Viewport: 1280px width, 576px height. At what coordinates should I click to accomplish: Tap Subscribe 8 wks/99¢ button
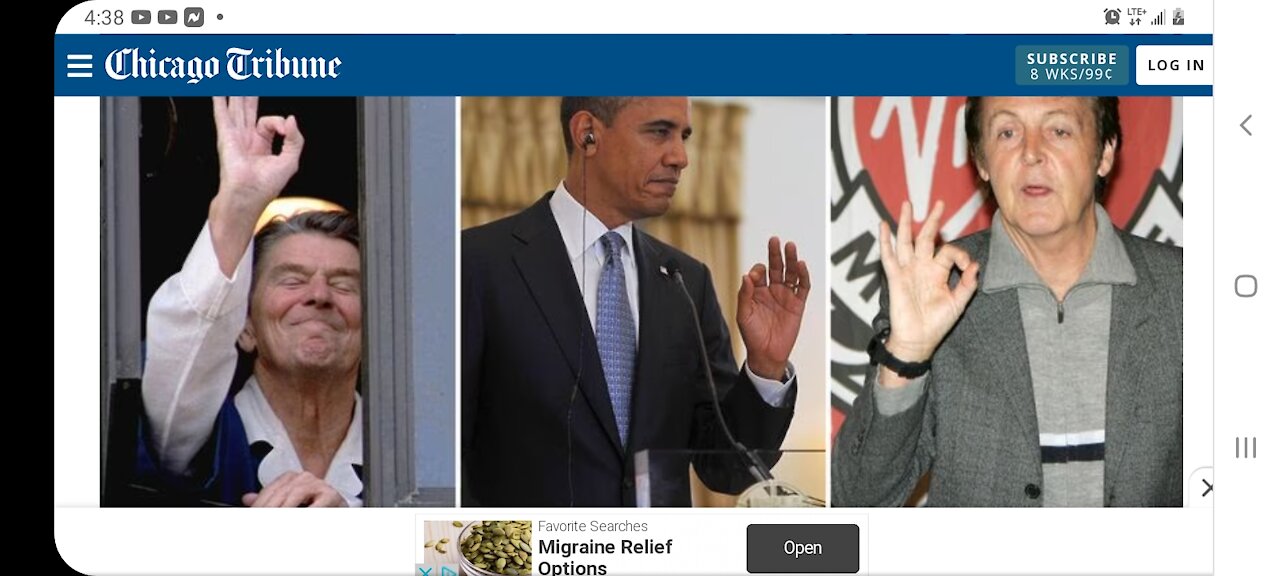pyautogui.click(x=1071, y=66)
